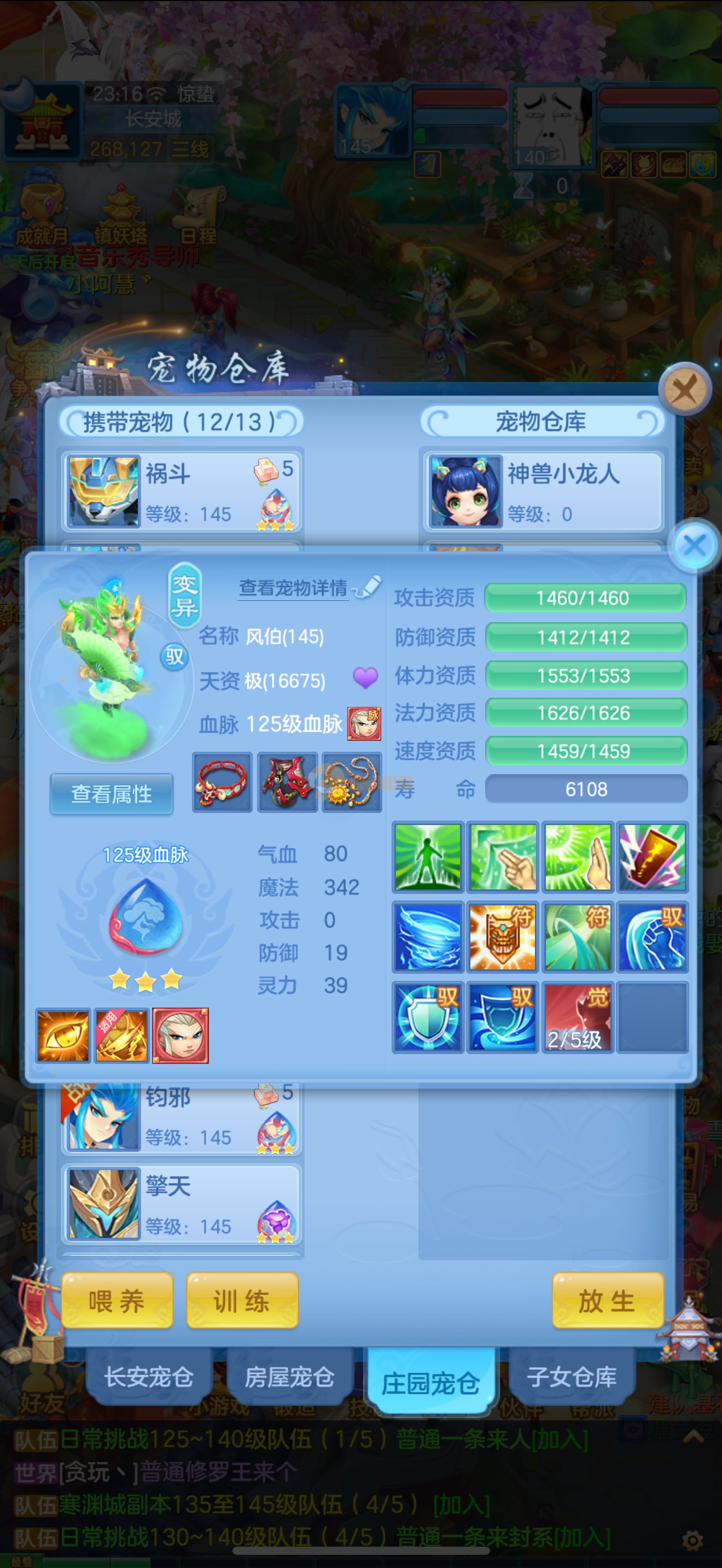Open 查看宠物详情 link
Viewport: 722px width, 1568px height.
click(x=293, y=588)
